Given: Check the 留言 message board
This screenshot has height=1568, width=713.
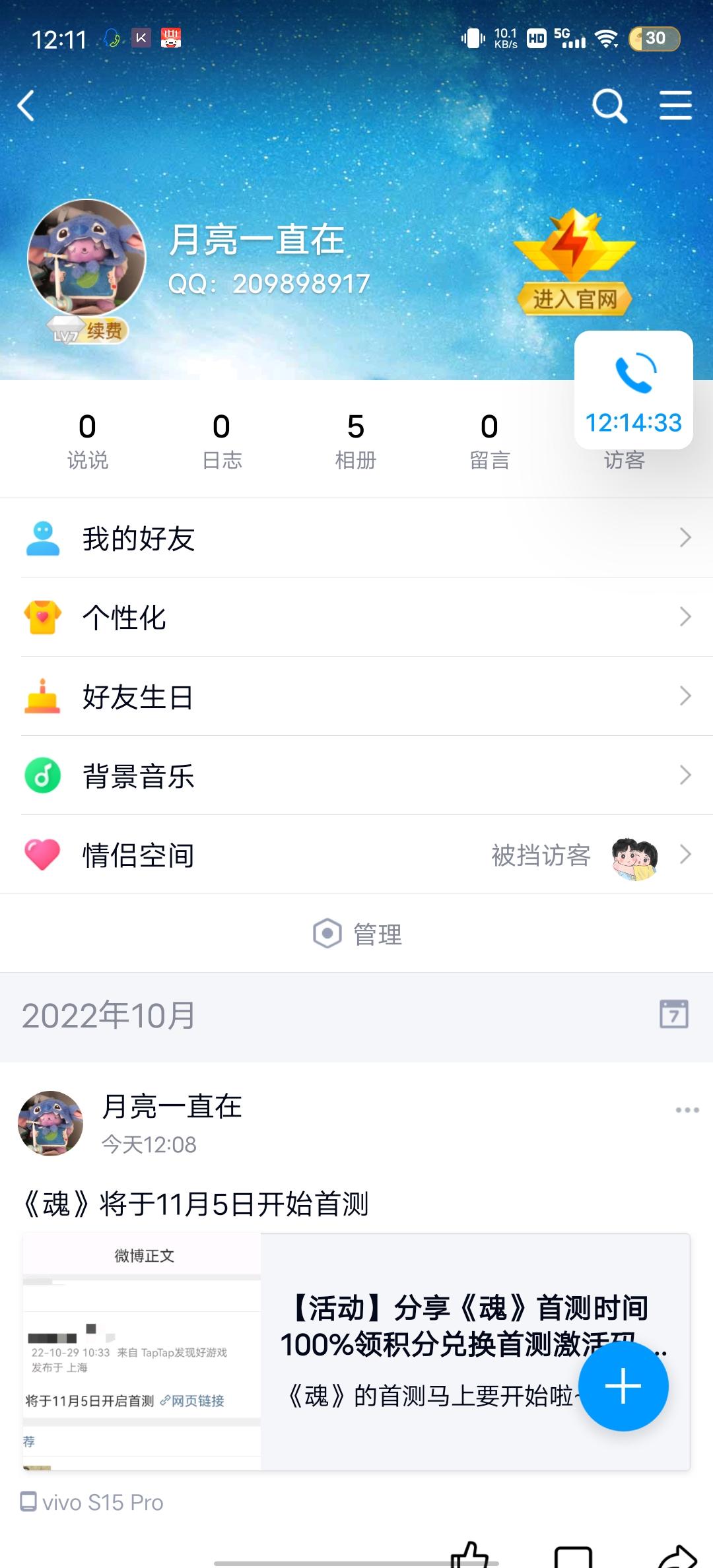Looking at the screenshot, I should point(489,440).
